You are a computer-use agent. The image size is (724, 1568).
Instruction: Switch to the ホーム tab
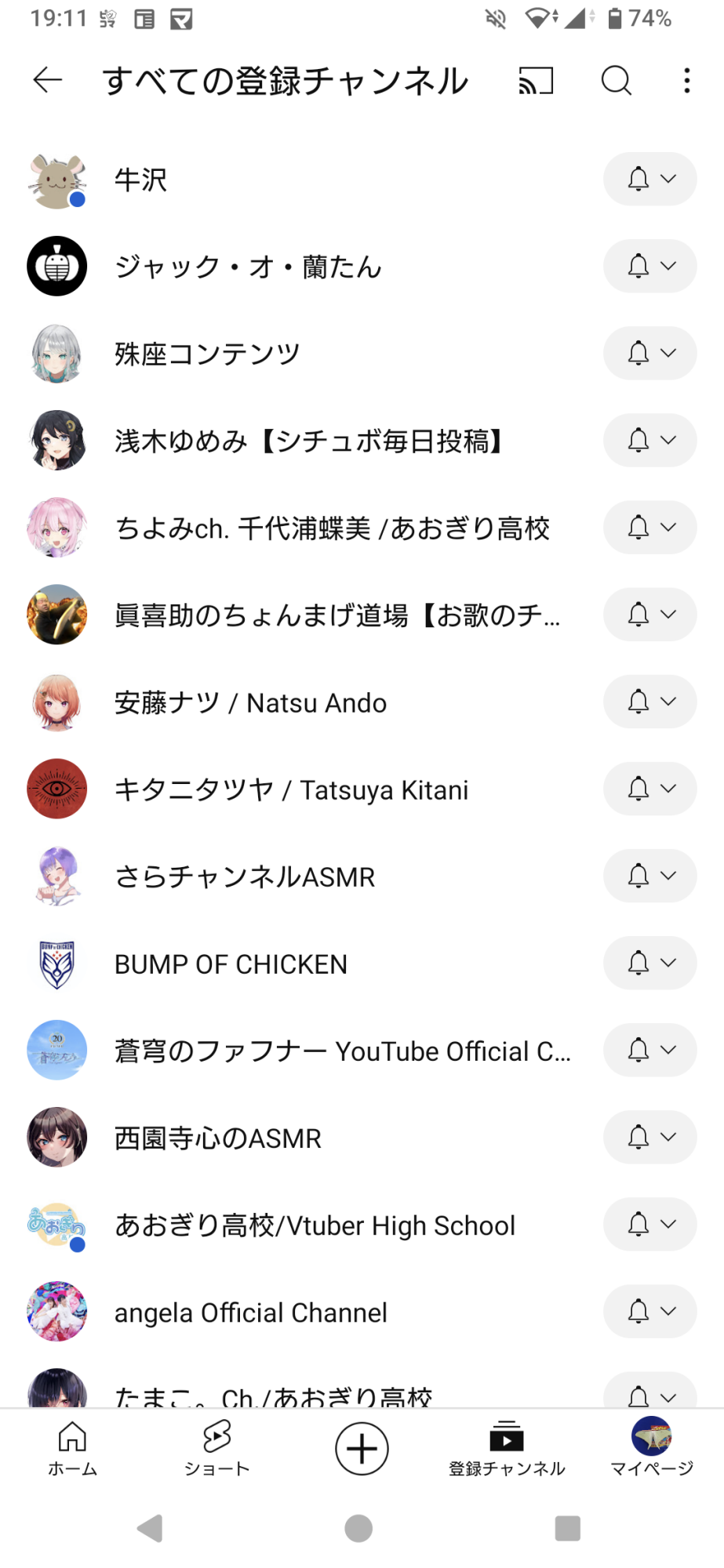click(72, 1449)
